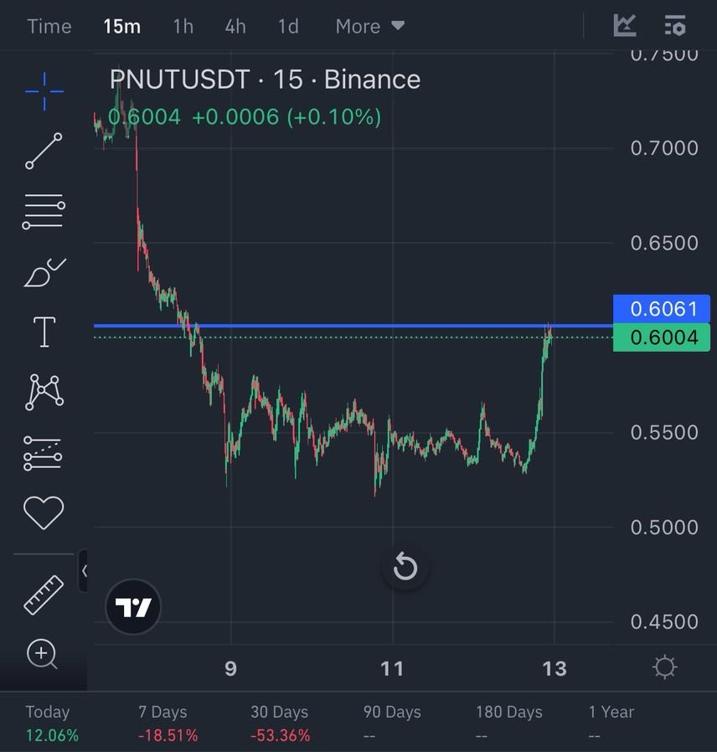Tap the heart favorites tool

[x=44, y=513]
